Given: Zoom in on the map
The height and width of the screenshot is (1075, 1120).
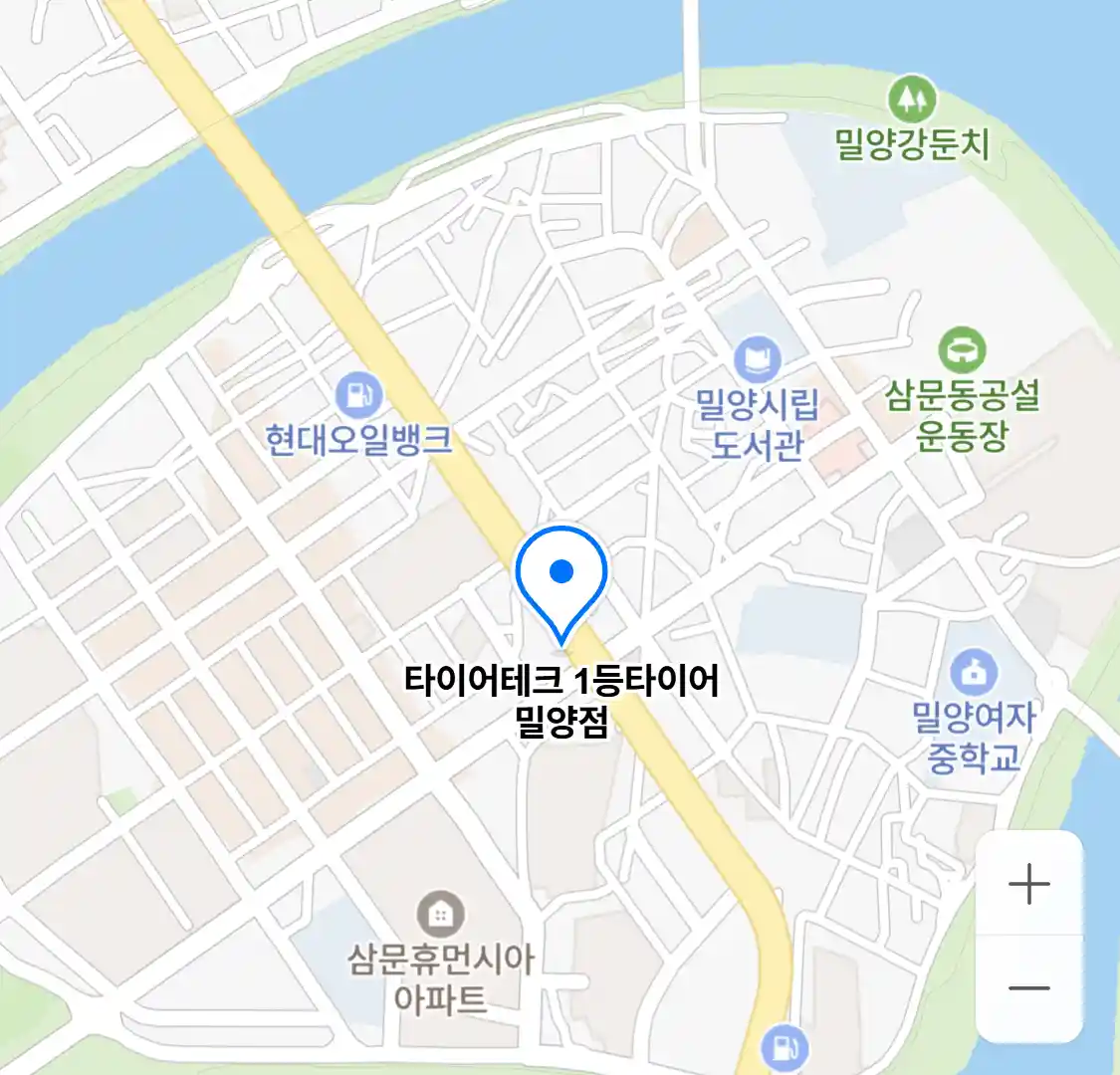Looking at the screenshot, I should 1028,884.
